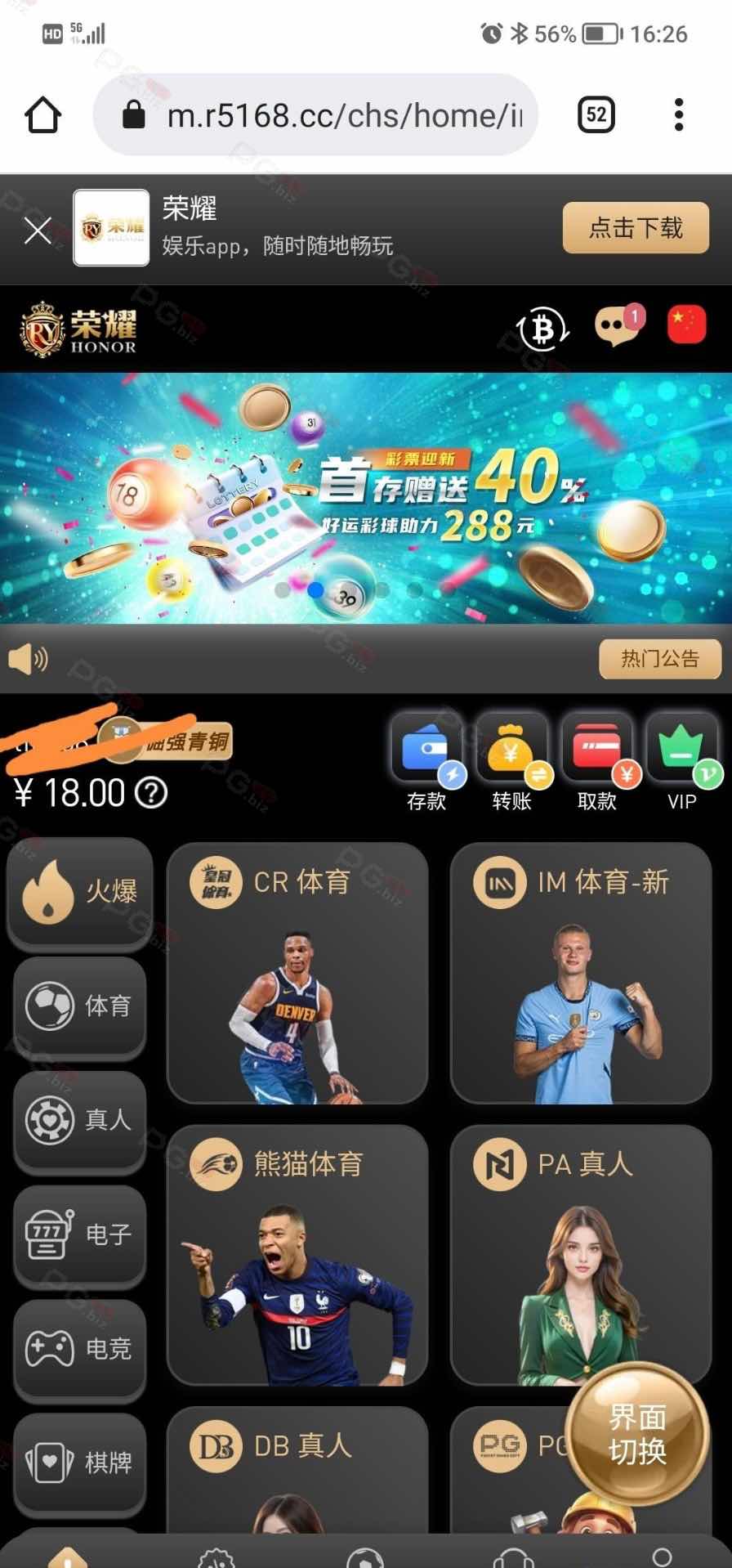
Task: Open the browser overflow menu
Action: pyautogui.click(x=678, y=115)
